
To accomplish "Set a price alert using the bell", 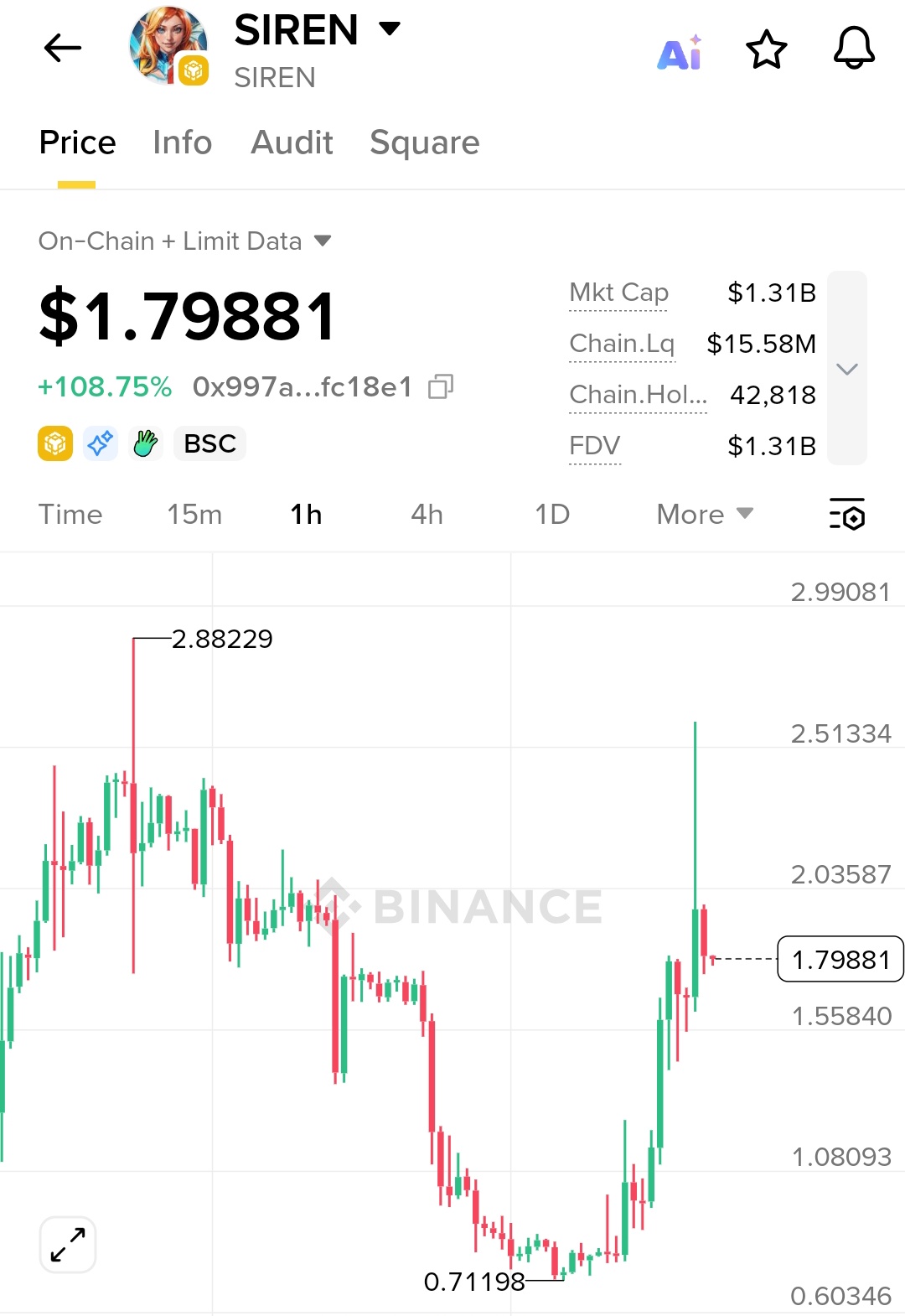I will (x=853, y=49).
